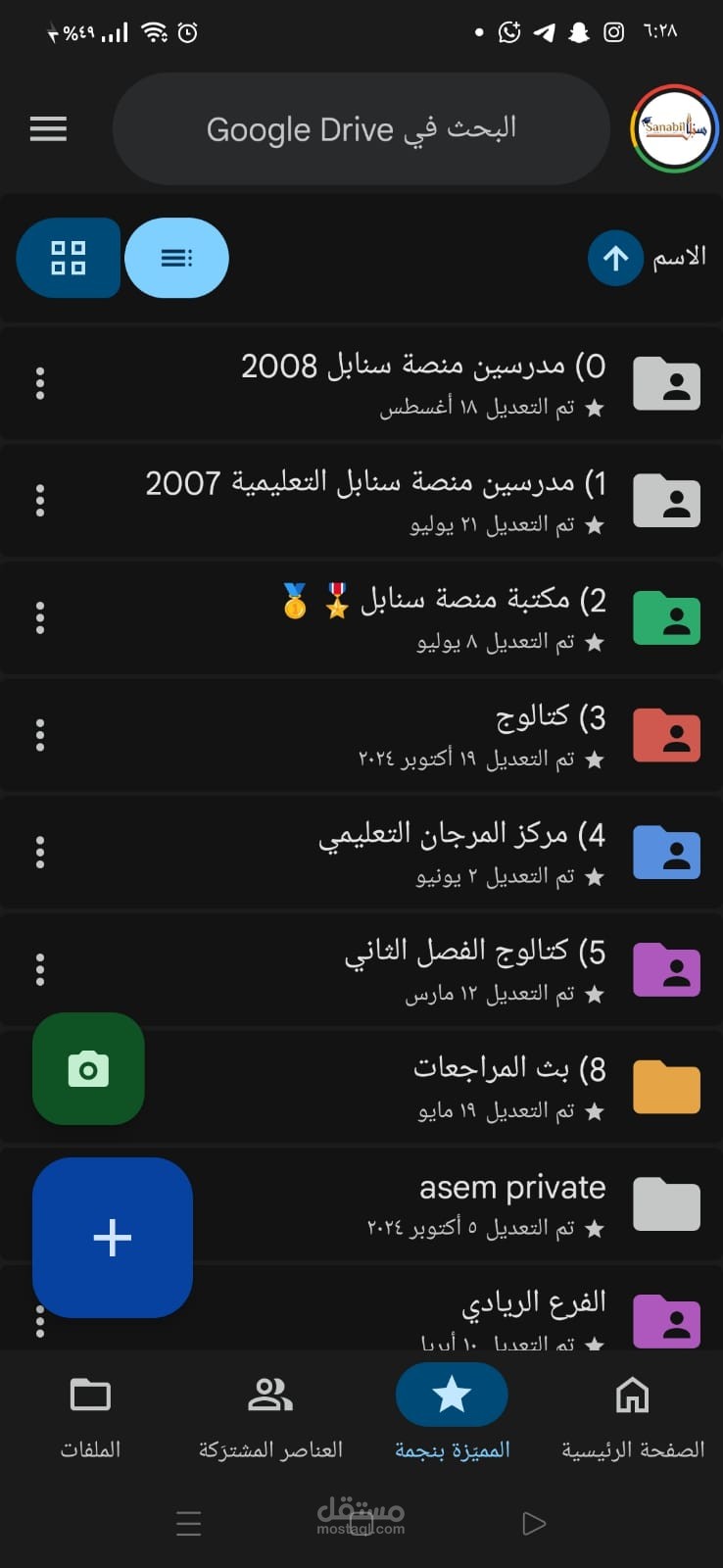Open more options for folder 3) كتالوج

click(40, 735)
